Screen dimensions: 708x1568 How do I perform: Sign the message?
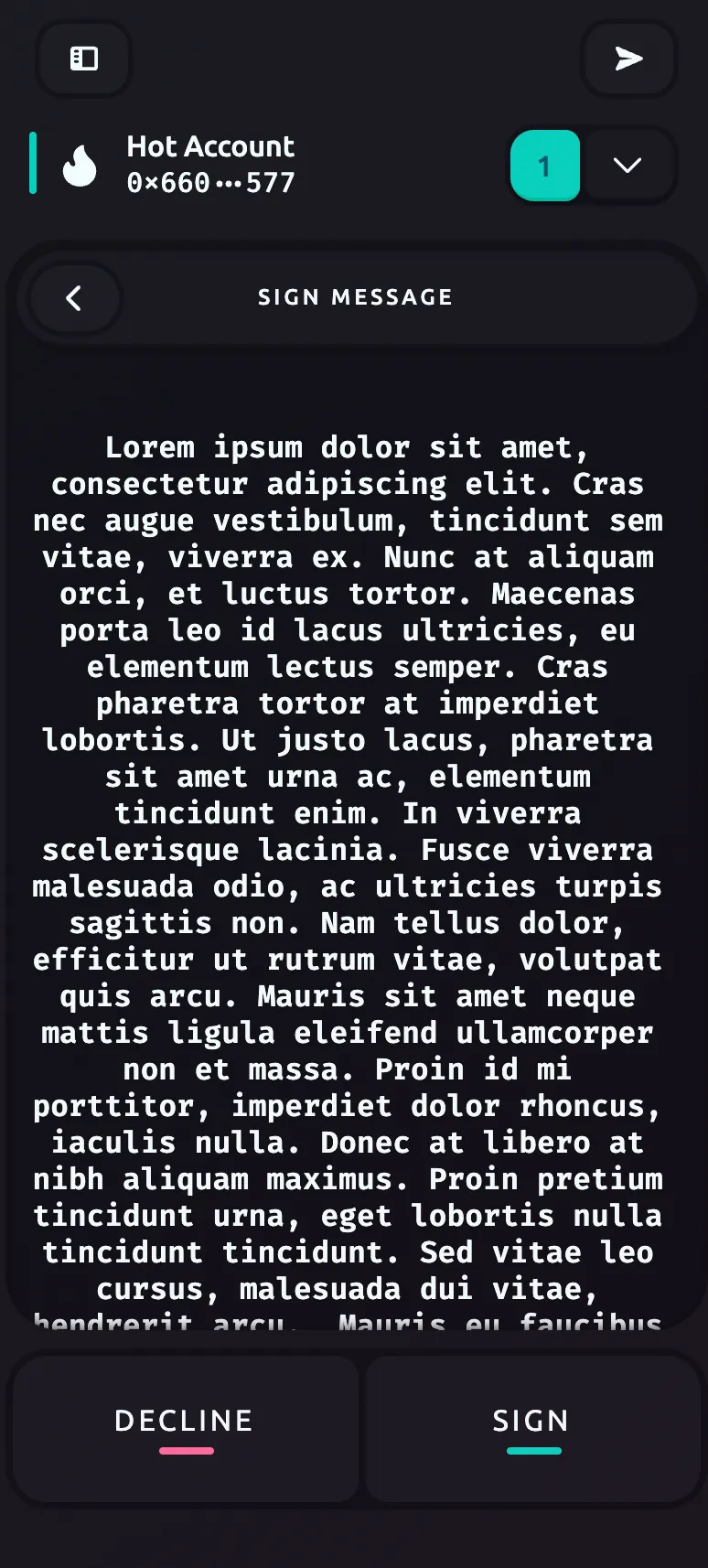pos(532,1427)
